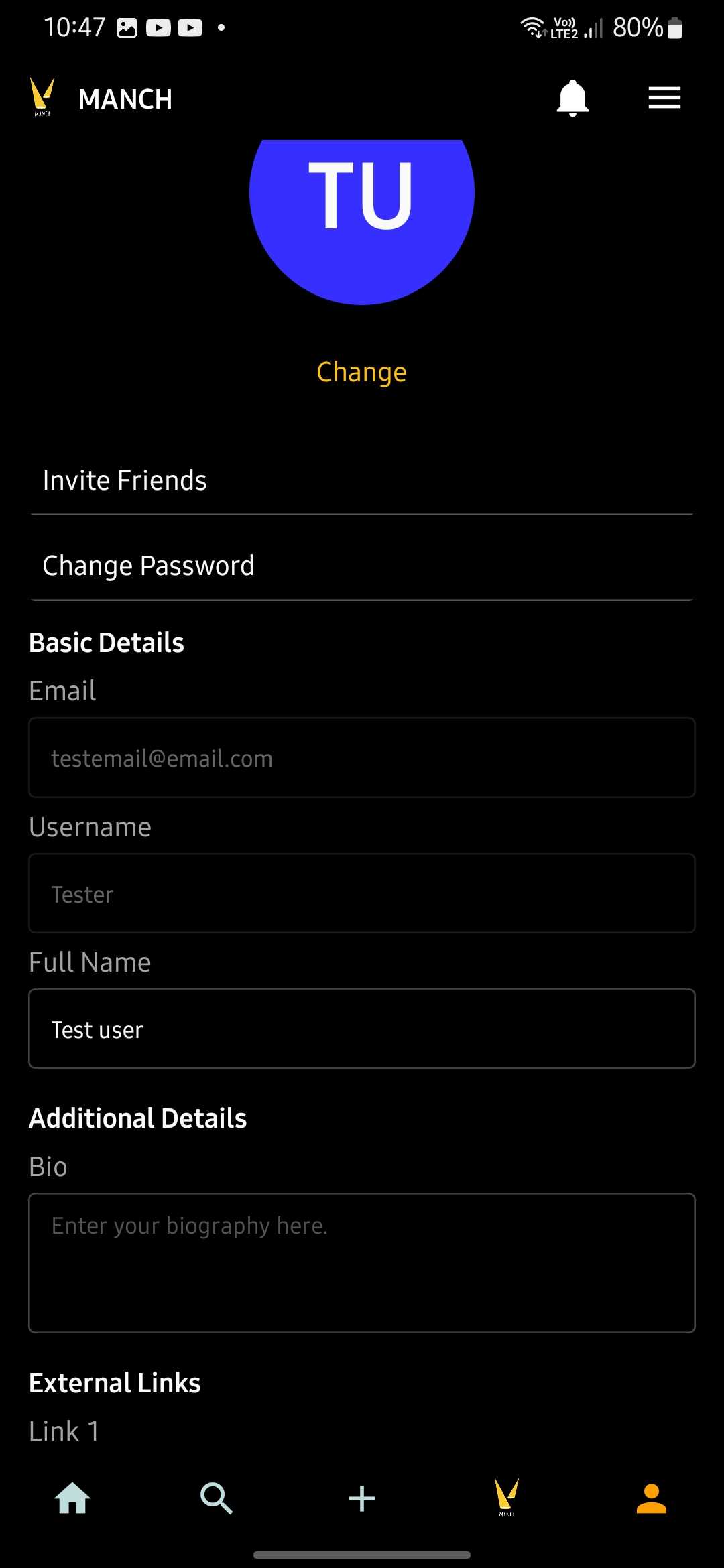Tap Change to update profile picture
Screen dimensions: 724x1568
pos(361,372)
